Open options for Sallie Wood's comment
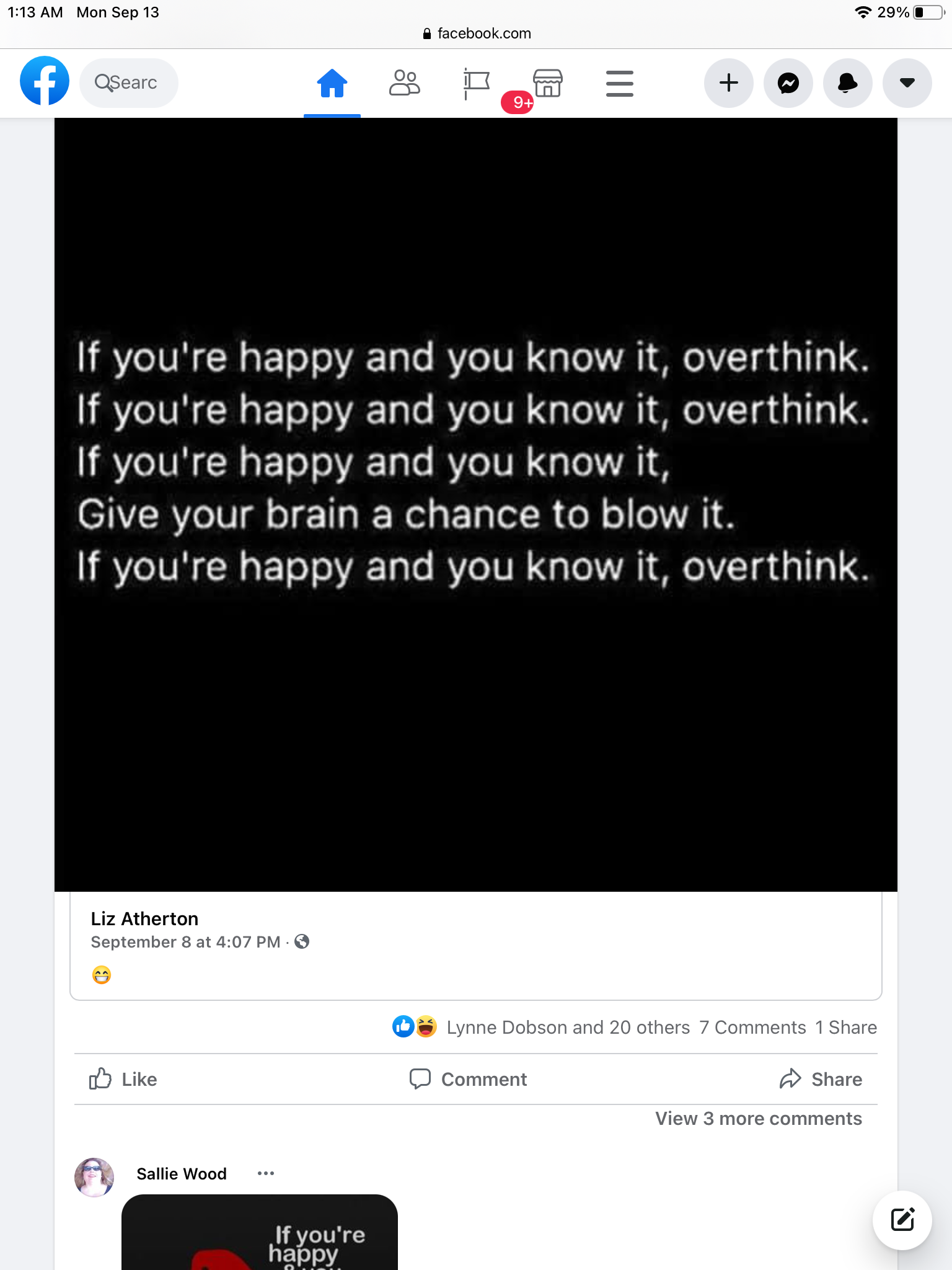Viewport: 952px width, 1270px height. click(x=266, y=1173)
